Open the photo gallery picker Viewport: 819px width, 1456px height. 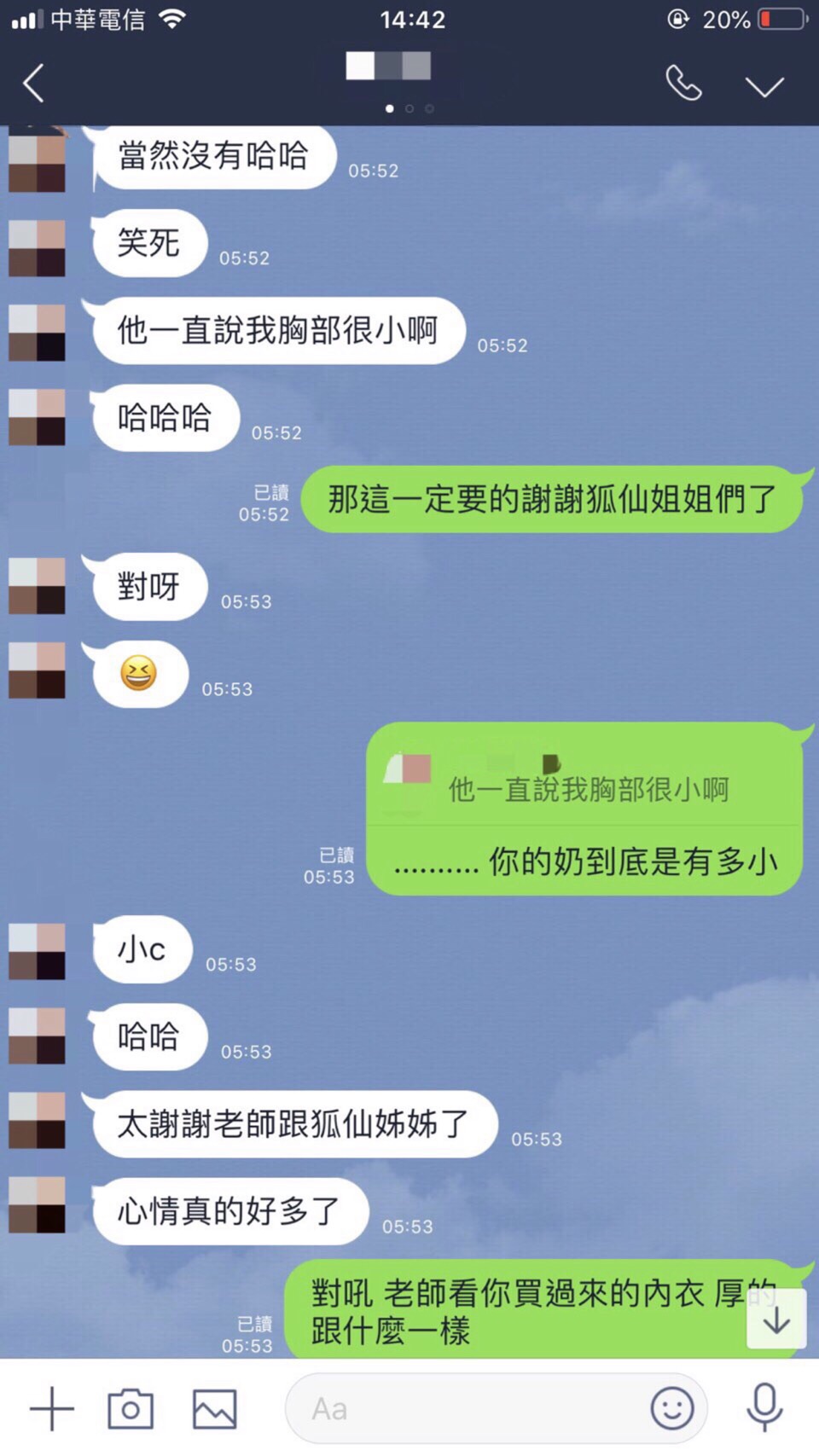tap(214, 1408)
